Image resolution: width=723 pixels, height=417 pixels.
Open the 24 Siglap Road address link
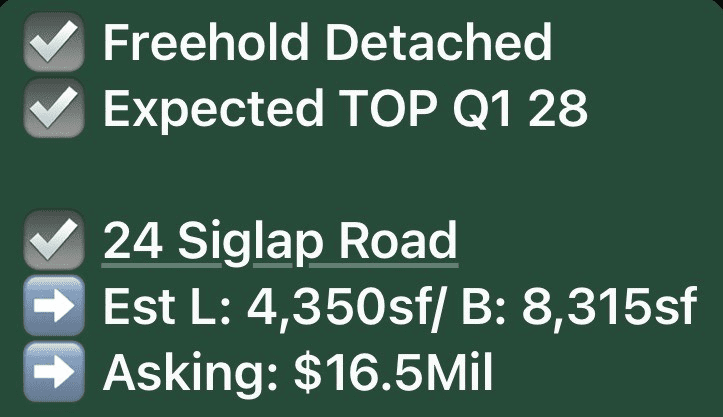(280, 241)
